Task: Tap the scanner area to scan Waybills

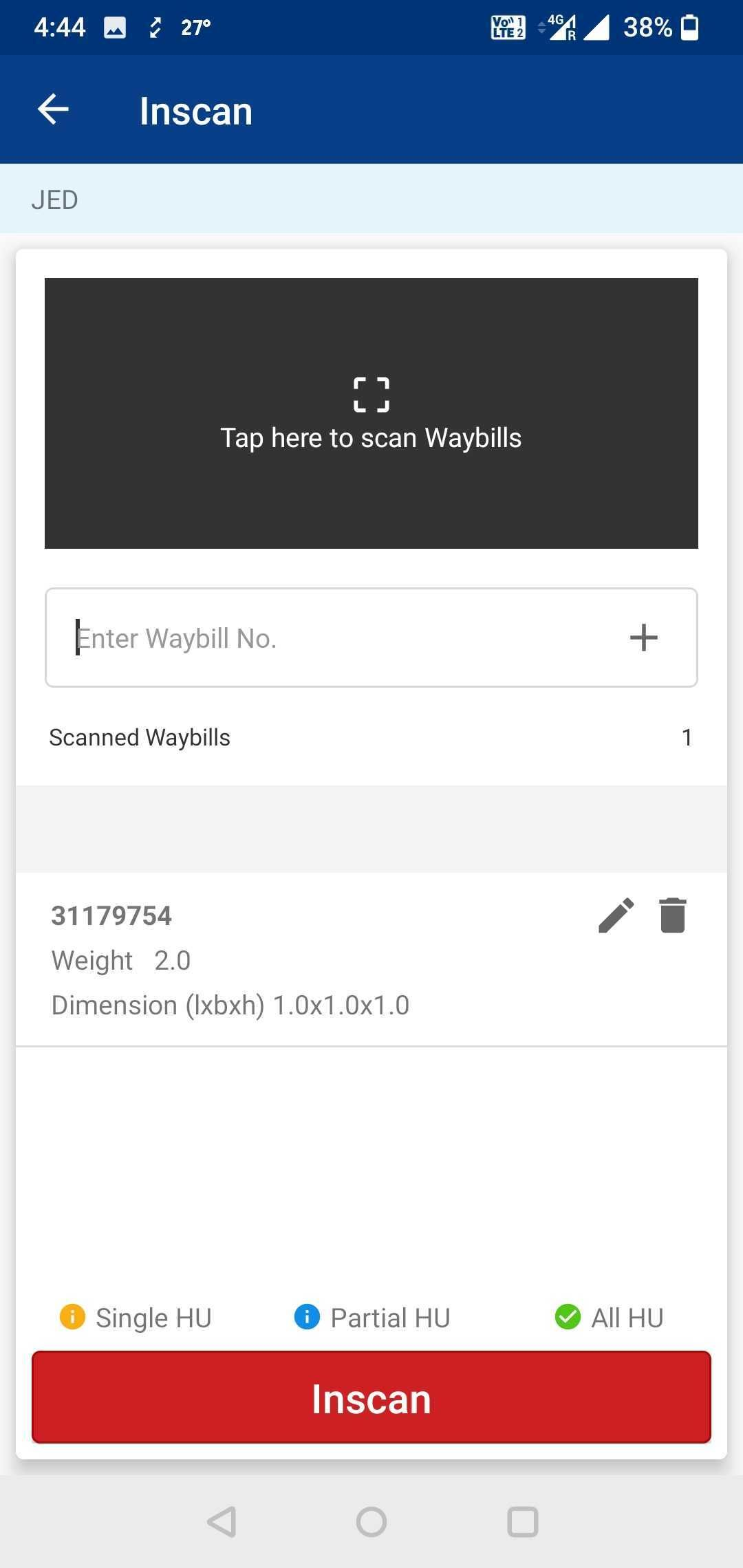Action: click(371, 413)
